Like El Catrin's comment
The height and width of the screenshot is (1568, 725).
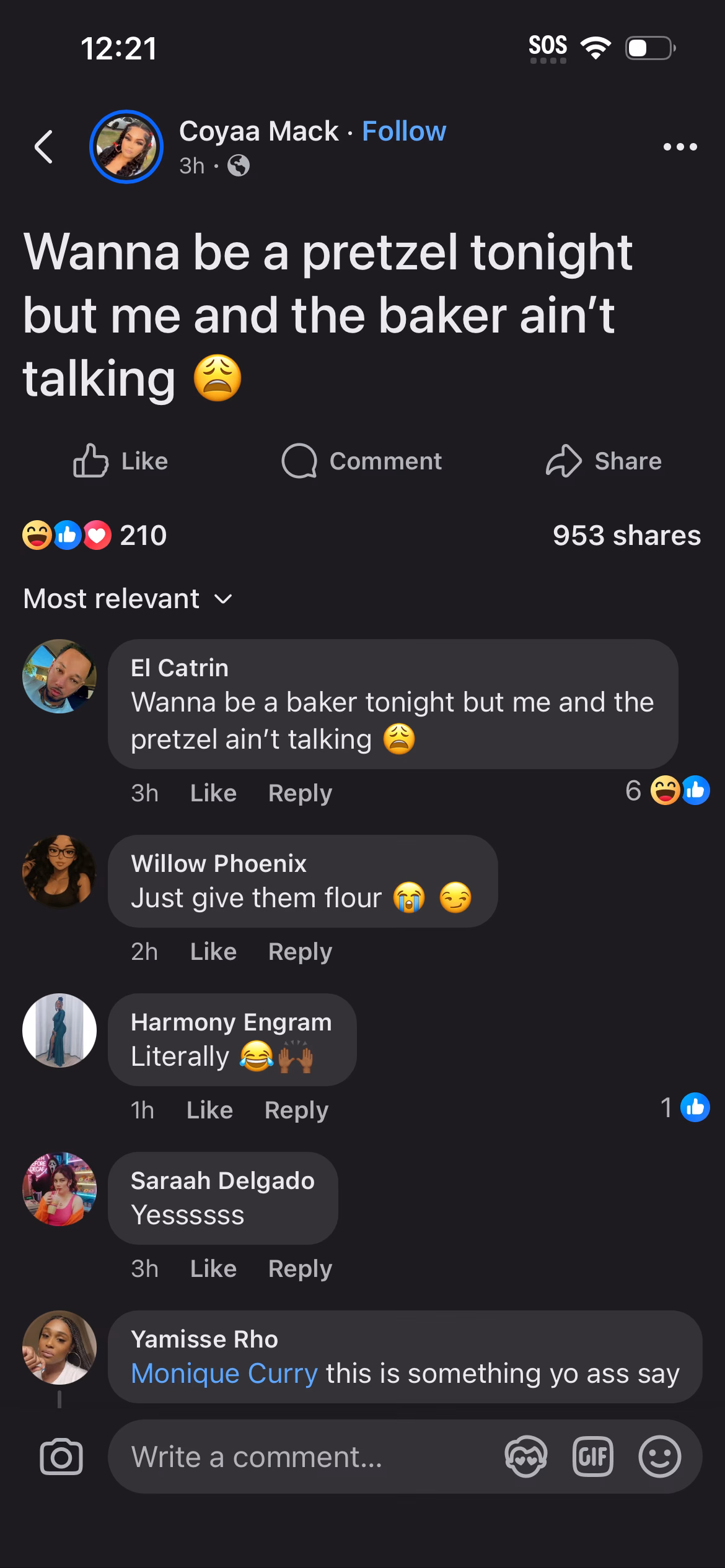point(213,793)
